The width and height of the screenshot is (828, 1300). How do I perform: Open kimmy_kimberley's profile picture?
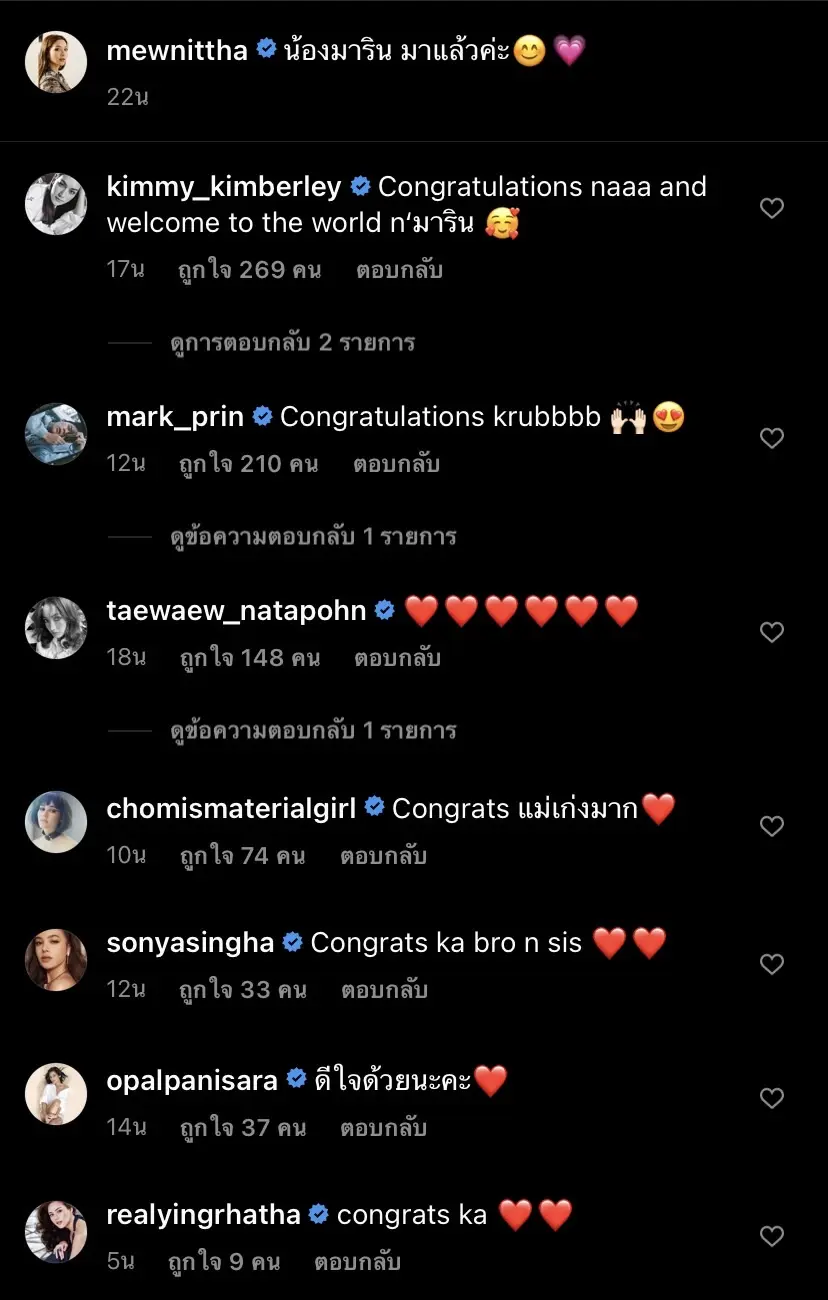coord(56,204)
